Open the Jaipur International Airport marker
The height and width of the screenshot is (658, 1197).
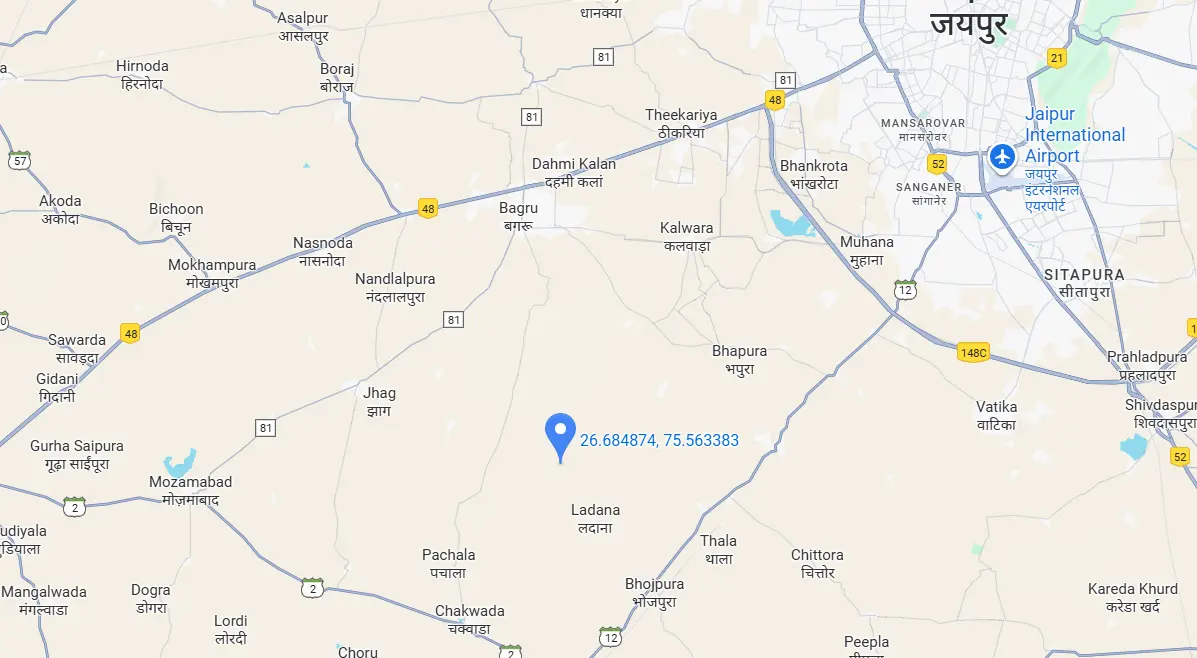(x=1002, y=157)
